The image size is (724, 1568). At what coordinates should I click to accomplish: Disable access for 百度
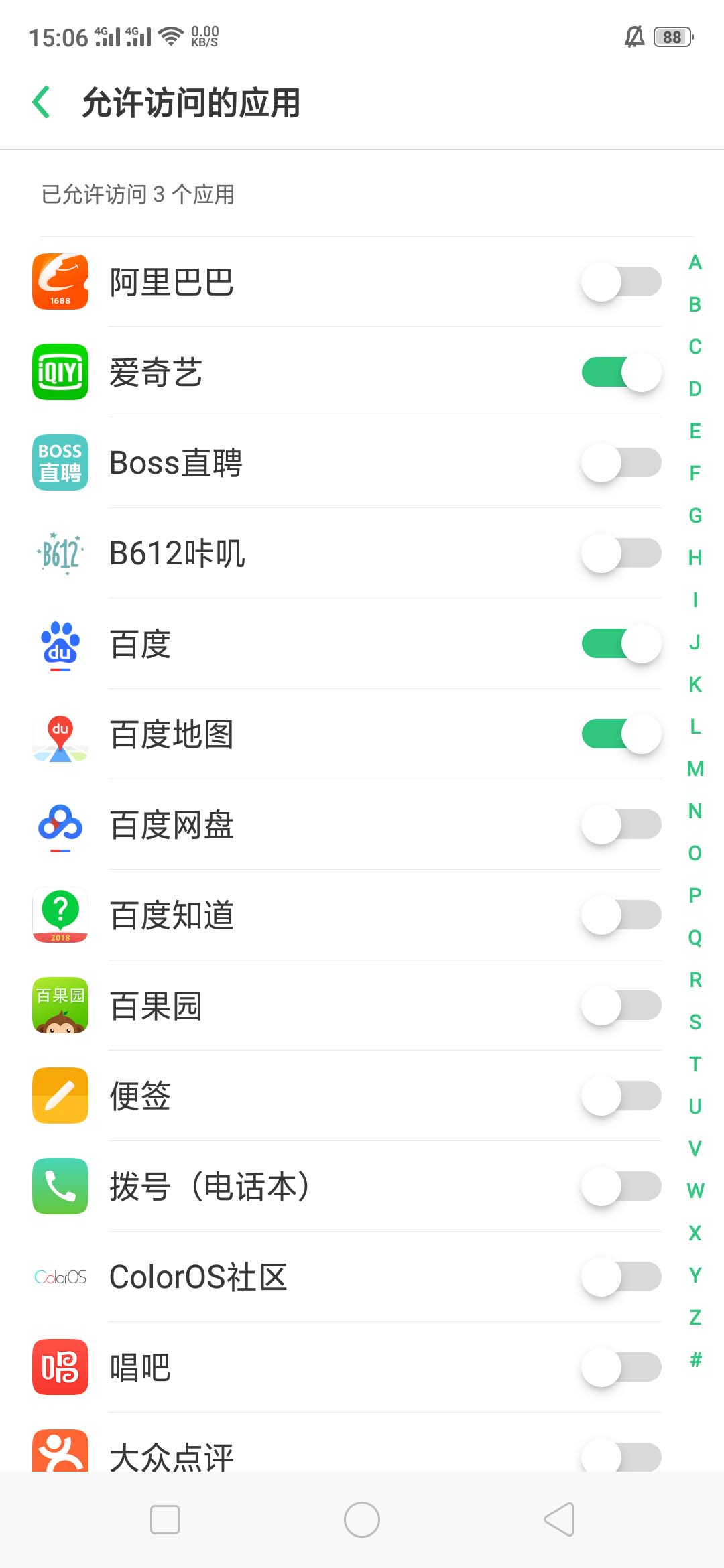(x=621, y=643)
